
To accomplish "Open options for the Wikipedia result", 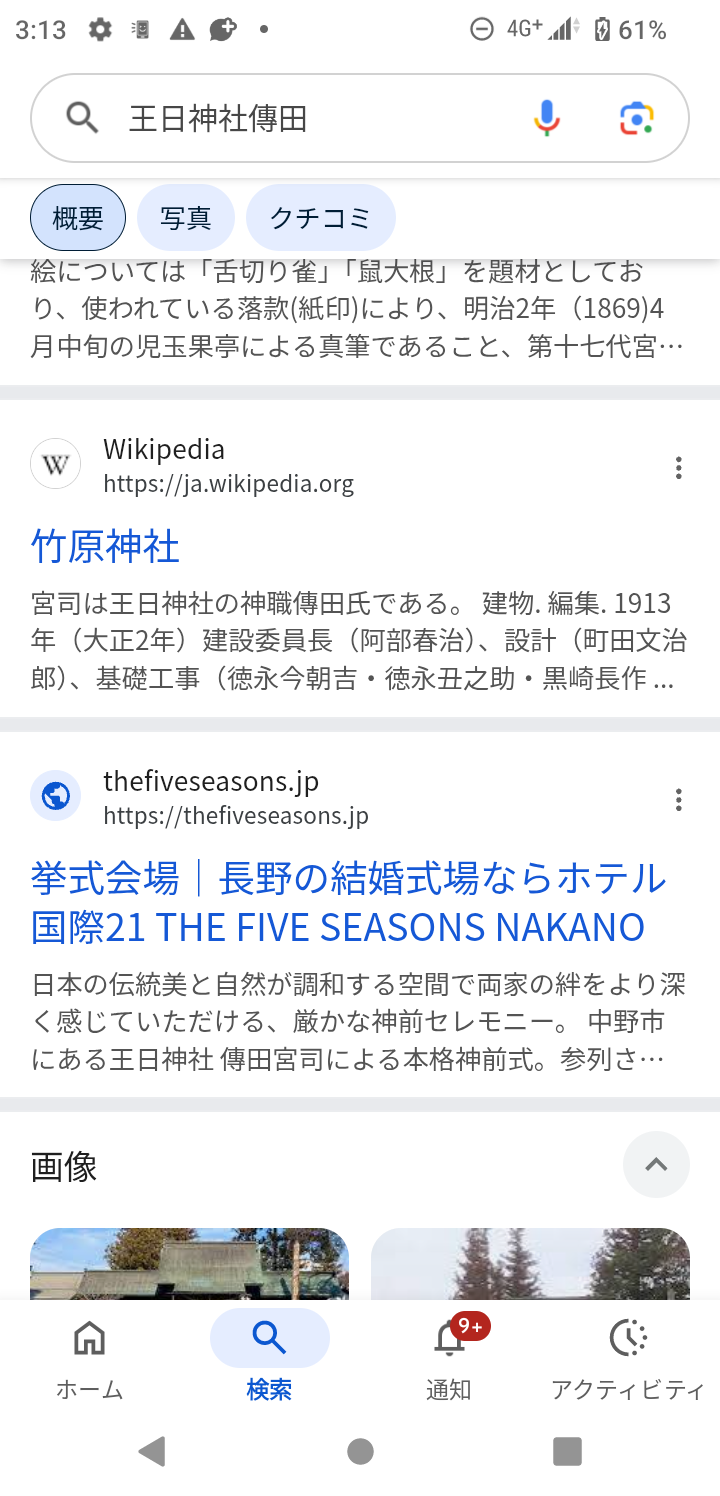I will (678, 467).
